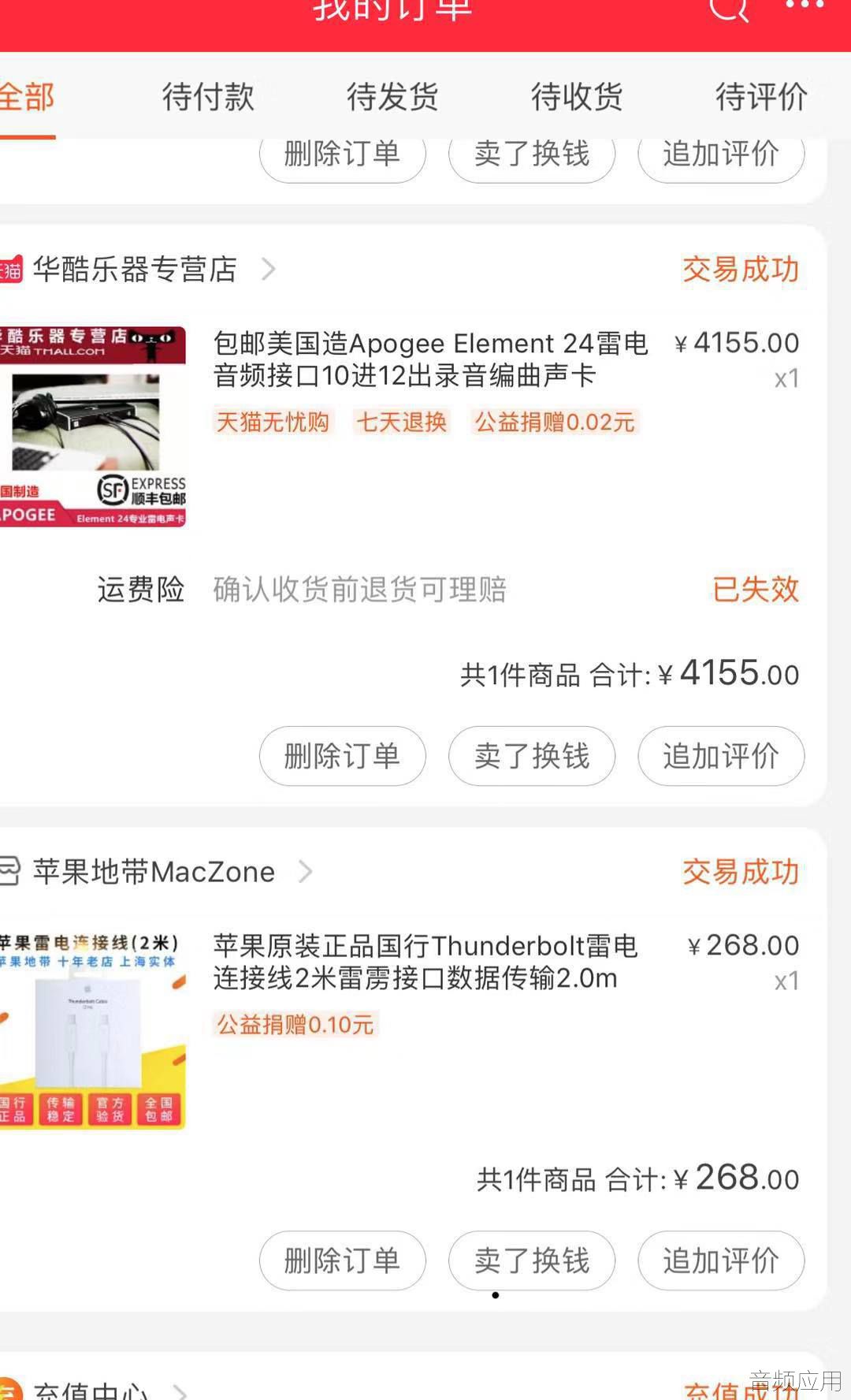Image resolution: width=851 pixels, height=1400 pixels.
Task: Open the 苹果地带MacZone store page
Action: [154, 872]
